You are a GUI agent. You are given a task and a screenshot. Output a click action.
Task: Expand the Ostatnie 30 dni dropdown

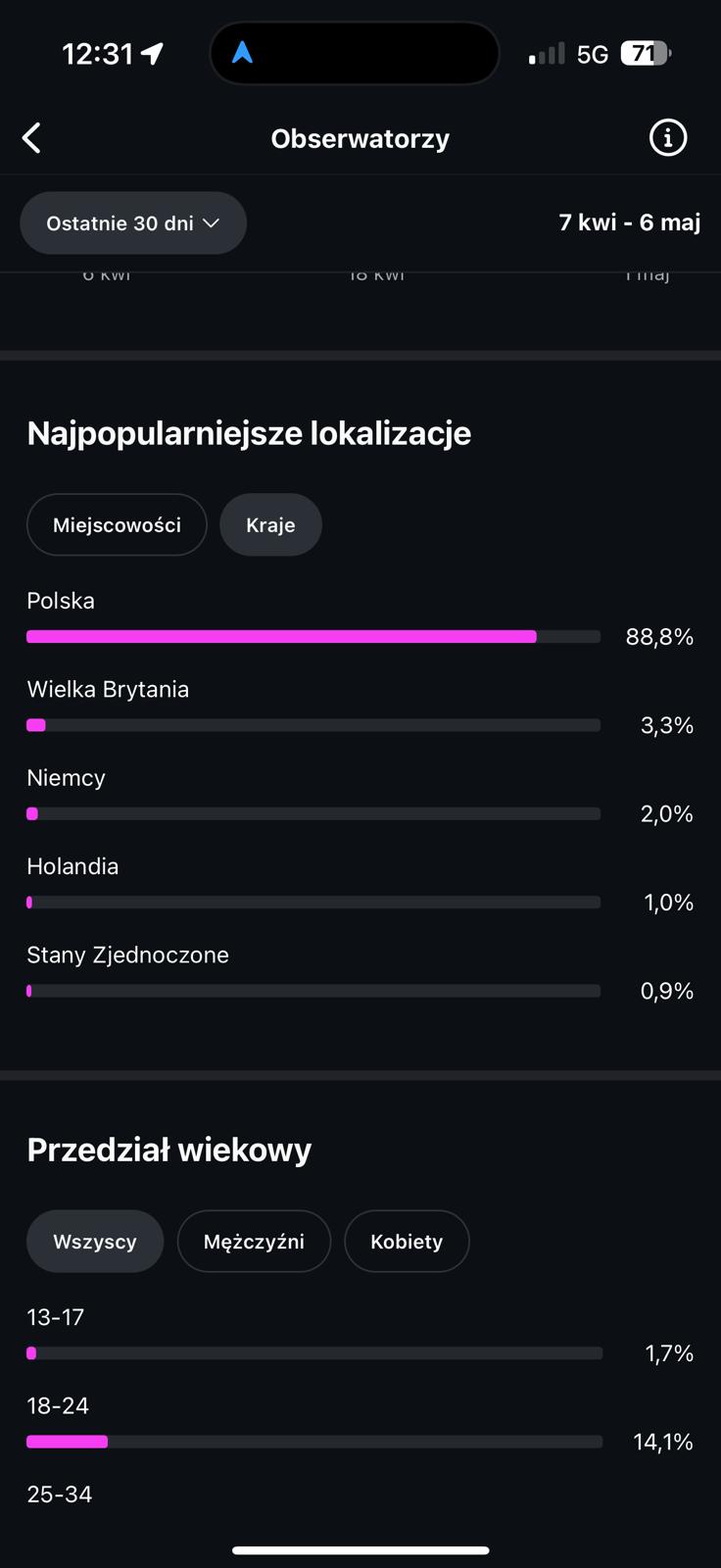(x=133, y=223)
